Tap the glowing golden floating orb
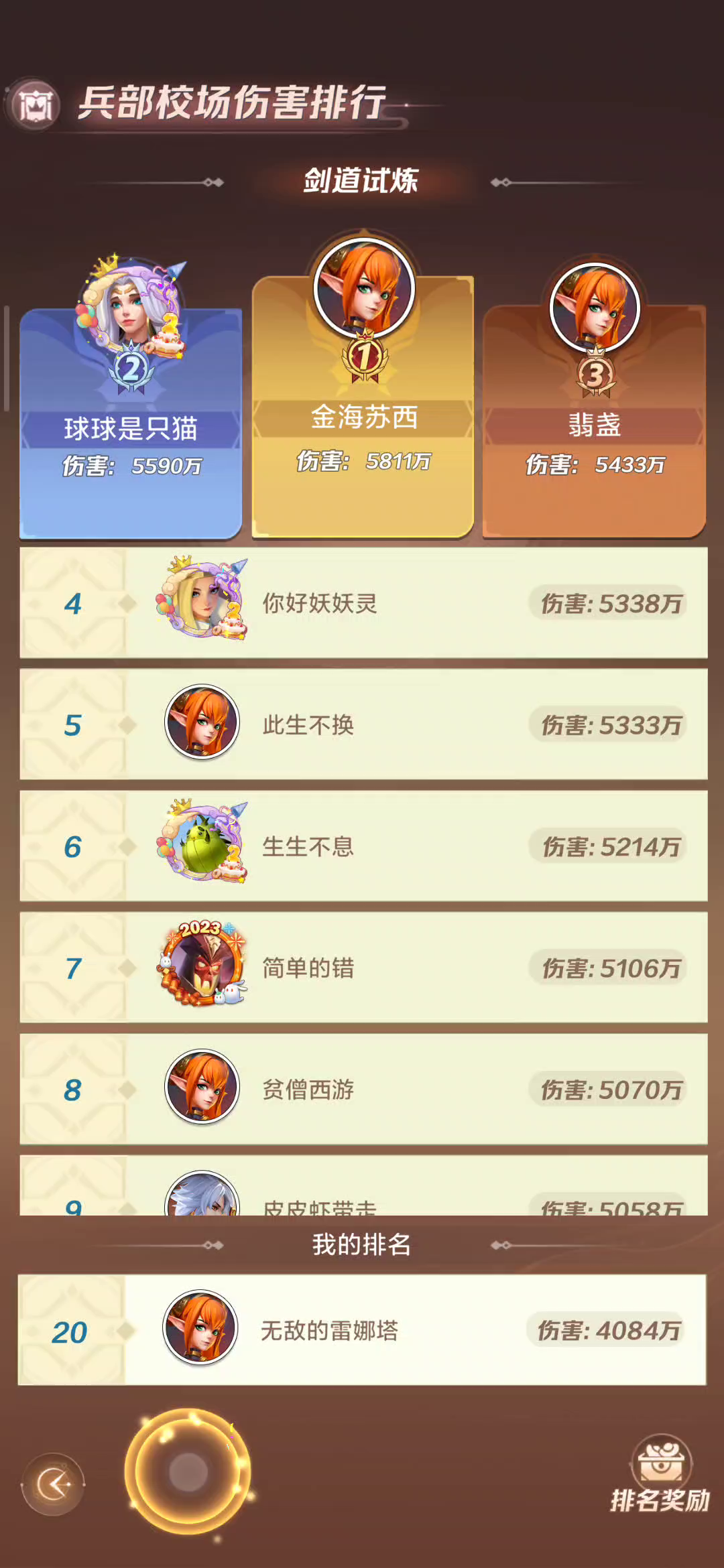Viewport: 724px width, 1568px height. click(x=188, y=1472)
